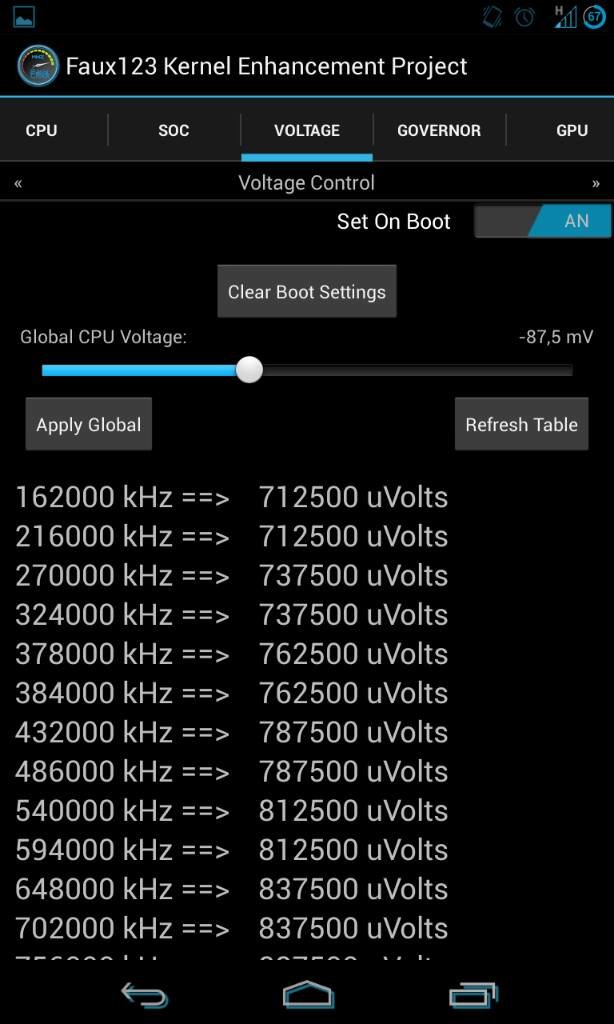This screenshot has width=614, height=1024.
Task: Go to next page with right chevron
Action: [x=596, y=184]
